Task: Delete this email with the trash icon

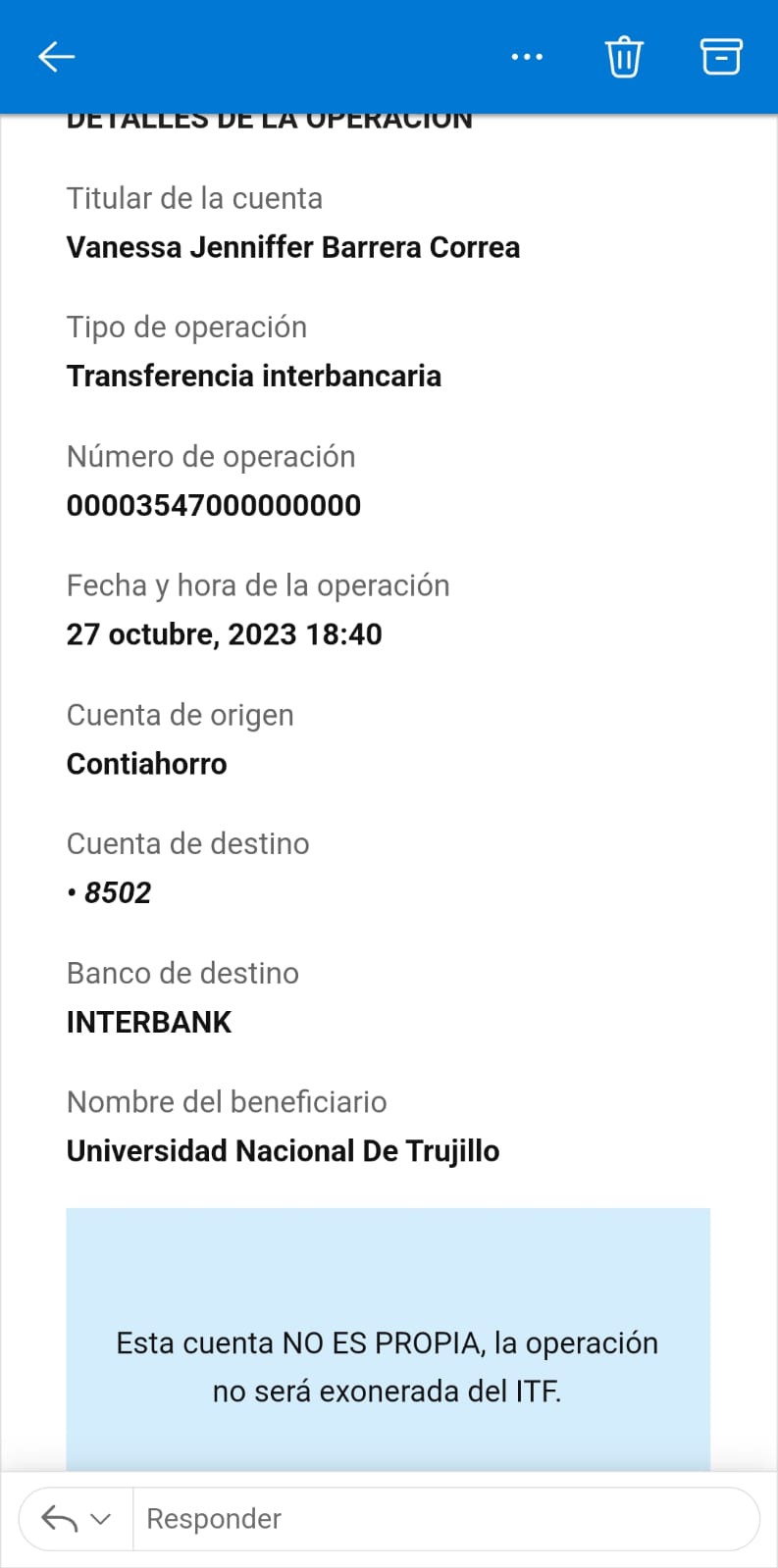Action: point(624,57)
